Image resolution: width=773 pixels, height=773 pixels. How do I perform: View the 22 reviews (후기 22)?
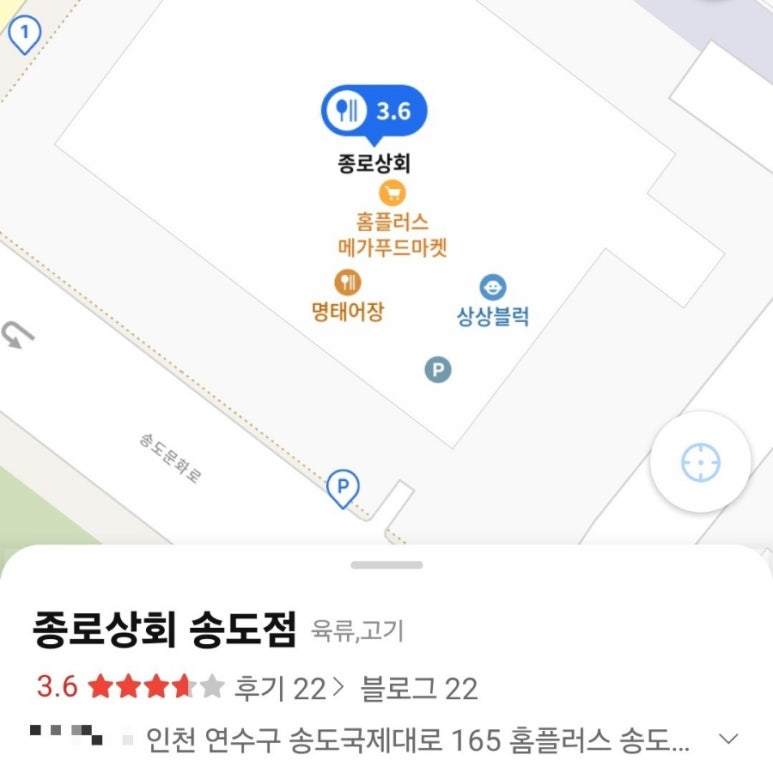pyautogui.click(x=288, y=688)
